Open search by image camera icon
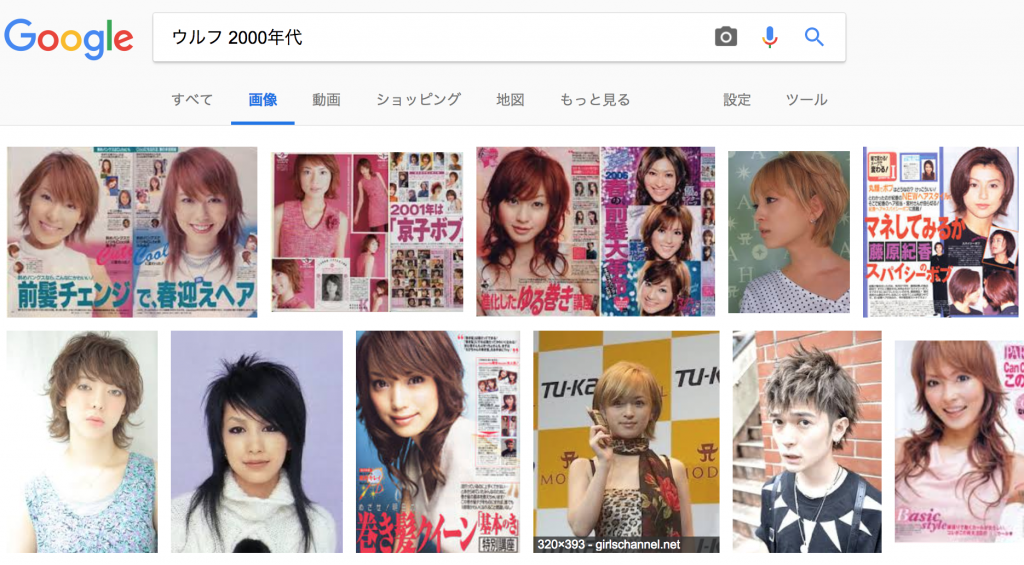 pyautogui.click(x=726, y=37)
